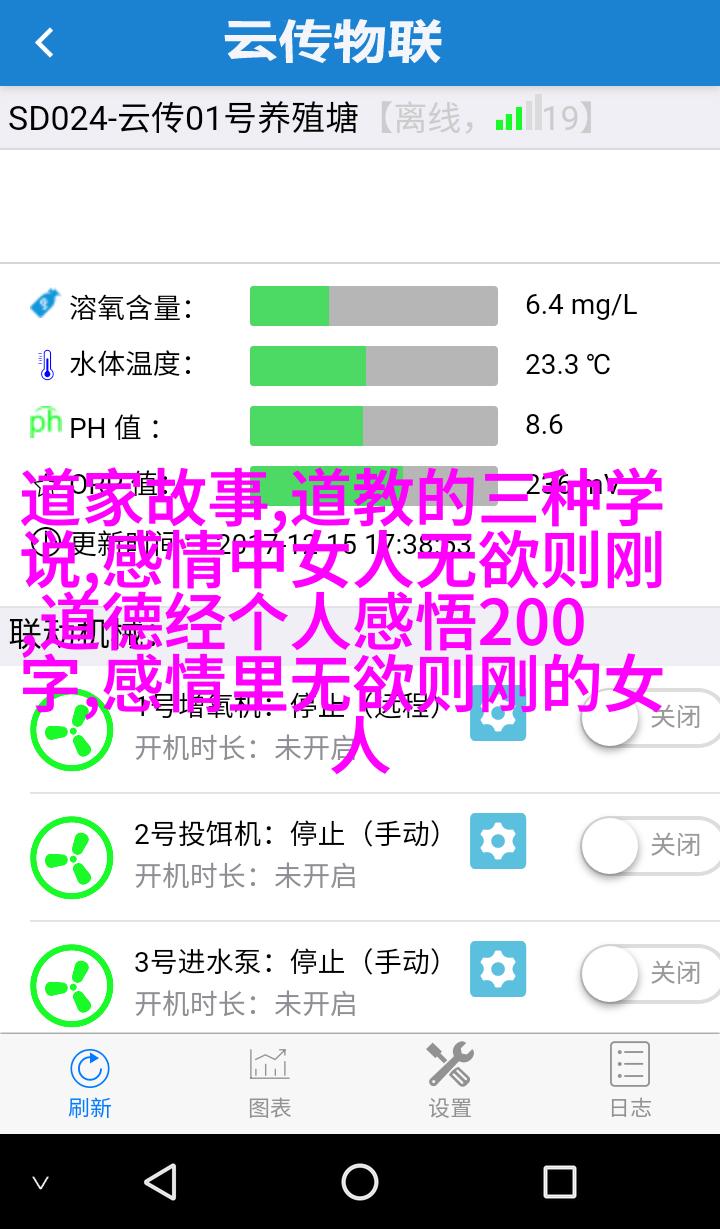Toggle the switch for 2号投饵机
The height and width of the screenshot is (1229, 720).
click(650, 845)
